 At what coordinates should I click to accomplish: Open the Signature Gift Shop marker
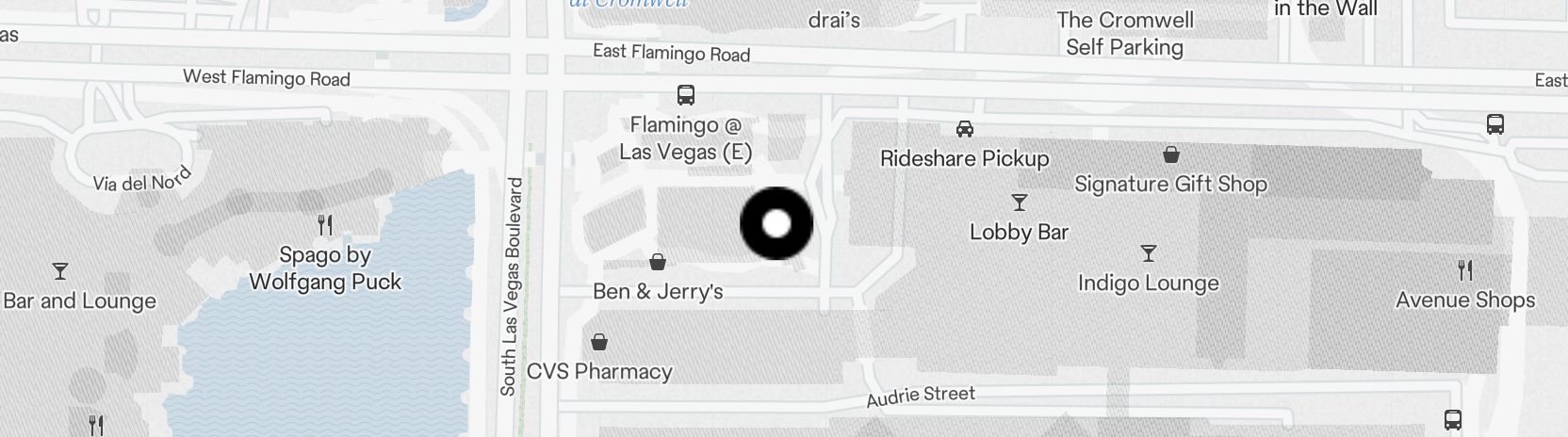click(x=1170, y=154)
